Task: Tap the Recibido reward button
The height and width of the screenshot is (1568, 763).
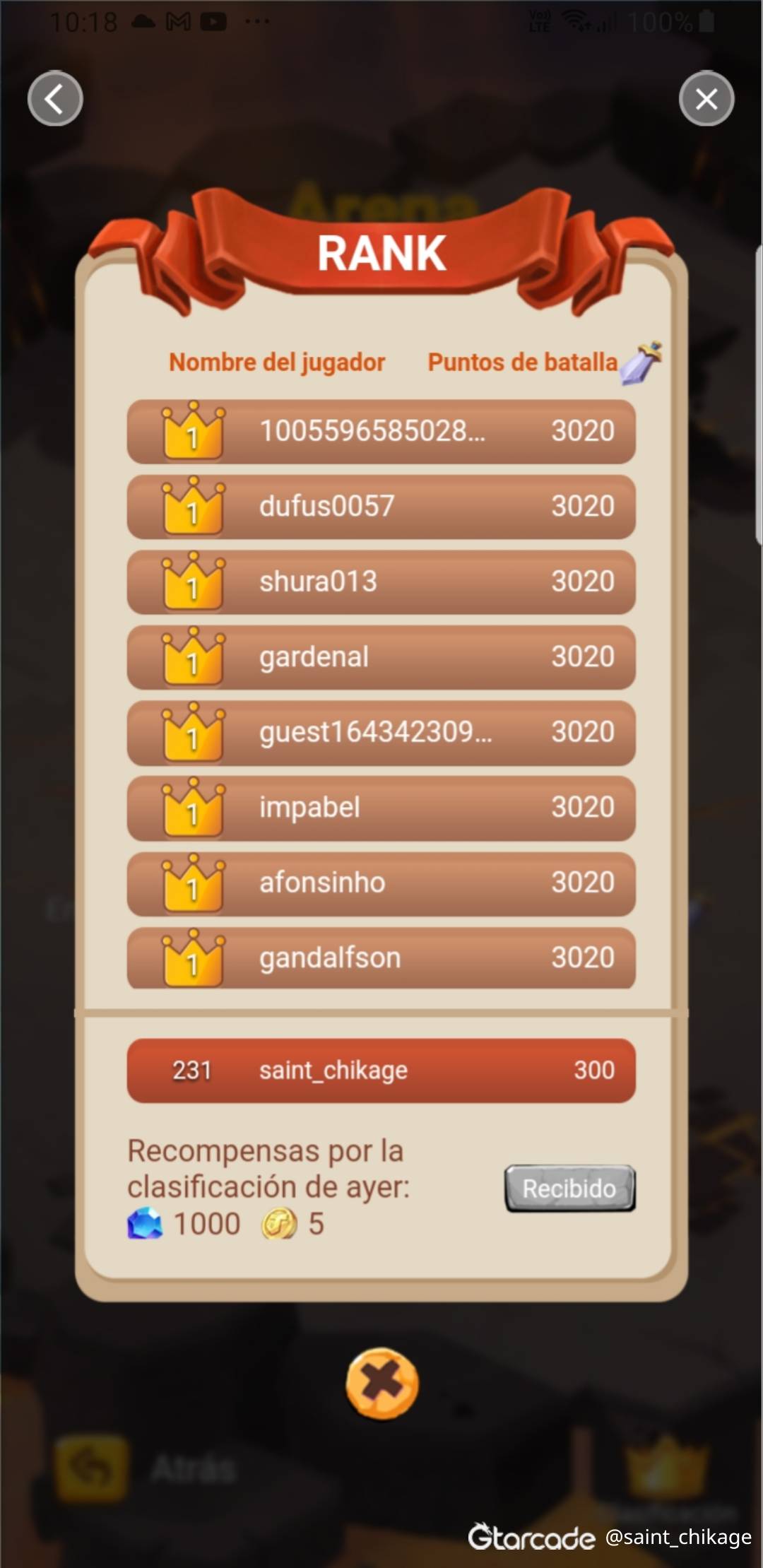Action: (x=569, y=1189)
